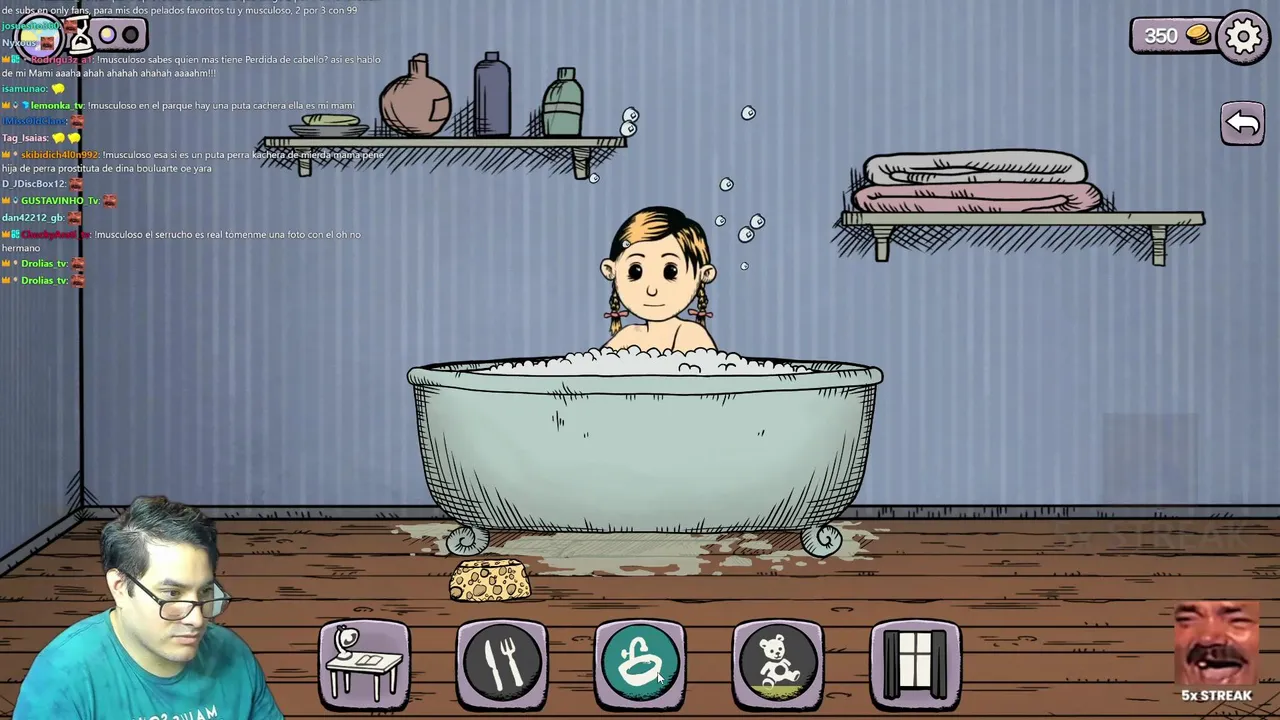Open the study desk activity
Image resolution: width=1280 pixels, height=720 pixels.
364,664
